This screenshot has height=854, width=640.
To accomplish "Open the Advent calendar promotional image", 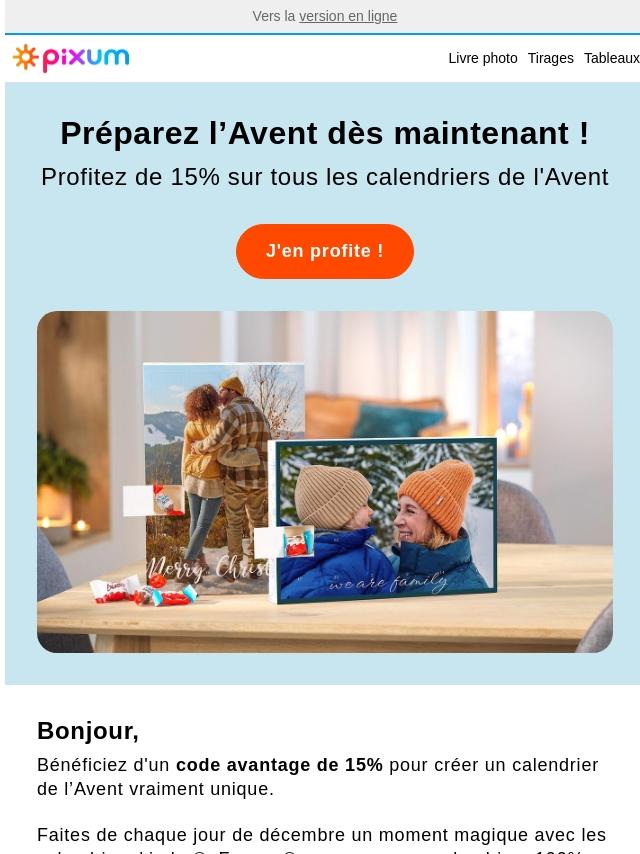I will point(325,481).
